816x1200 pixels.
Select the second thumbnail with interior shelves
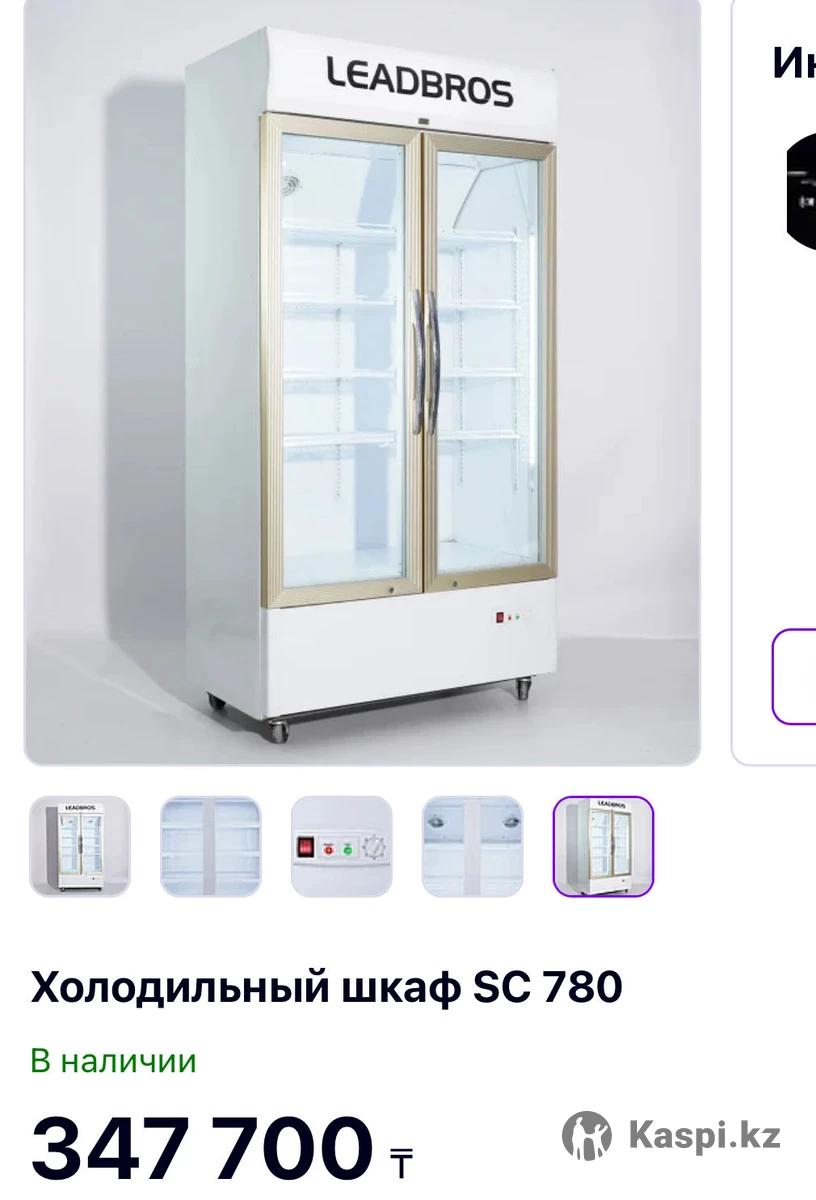(211, 846)
